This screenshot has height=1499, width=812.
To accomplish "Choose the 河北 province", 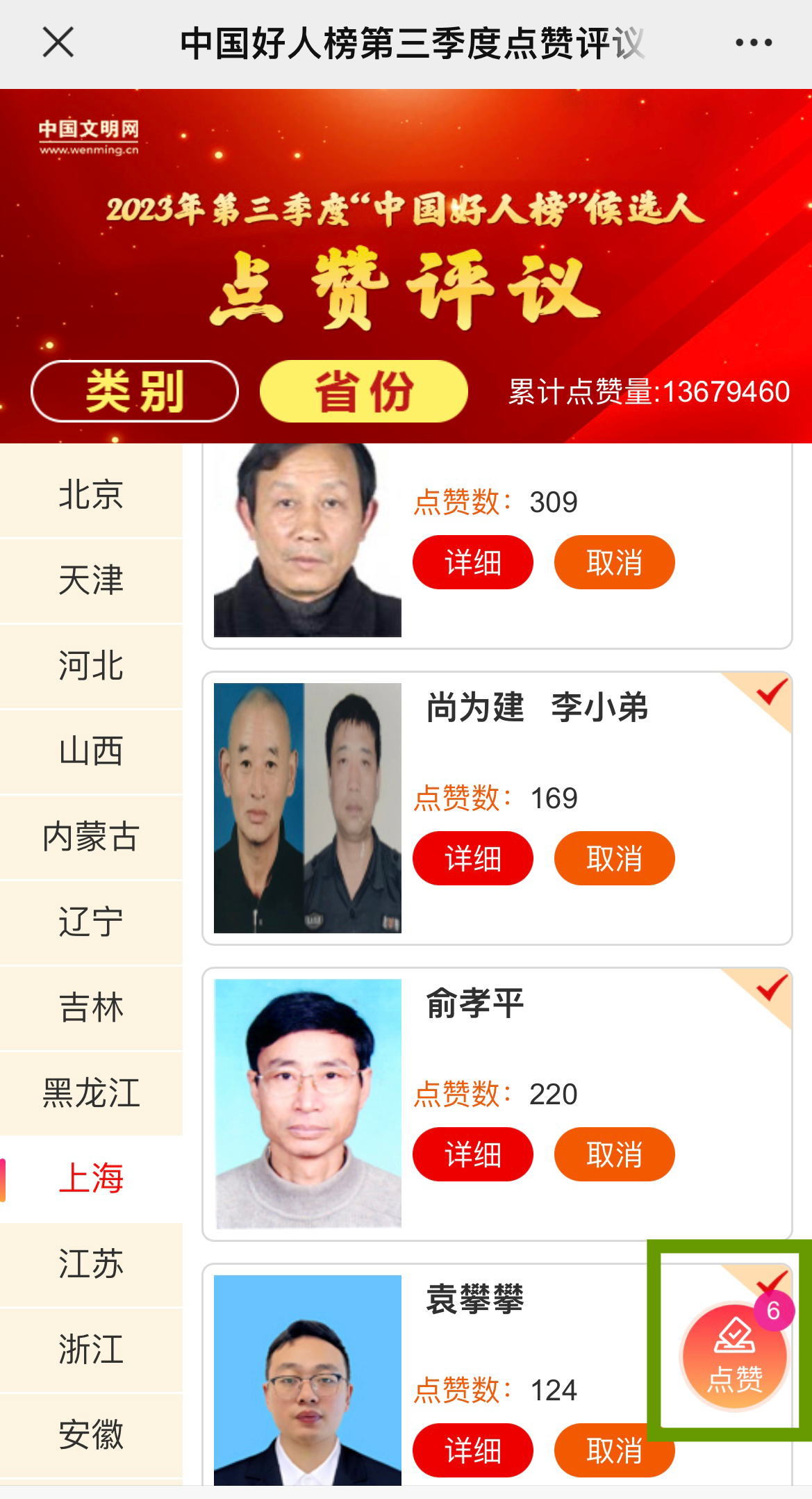I will [91, 666].
